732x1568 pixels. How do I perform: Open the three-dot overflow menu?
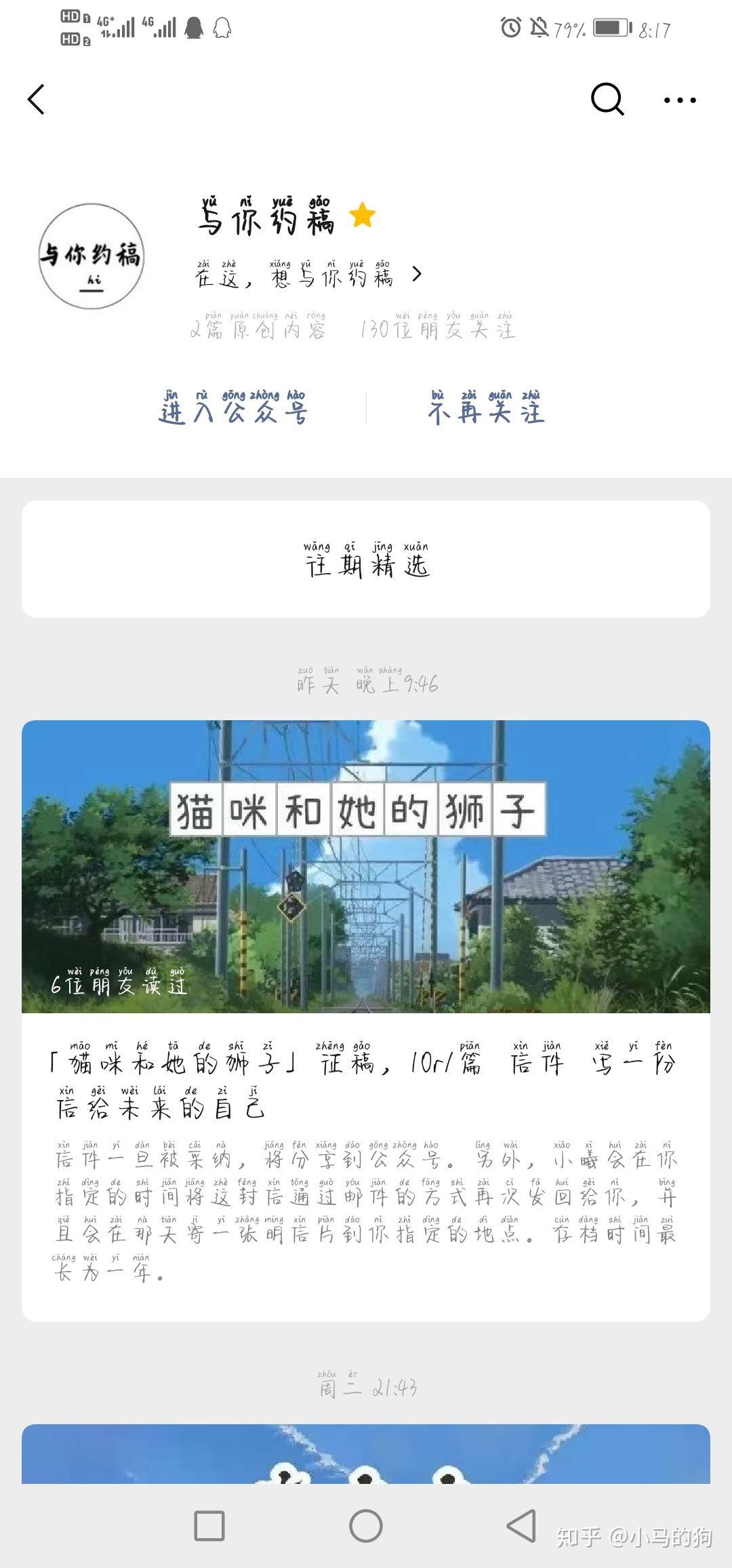click(679, 100)
